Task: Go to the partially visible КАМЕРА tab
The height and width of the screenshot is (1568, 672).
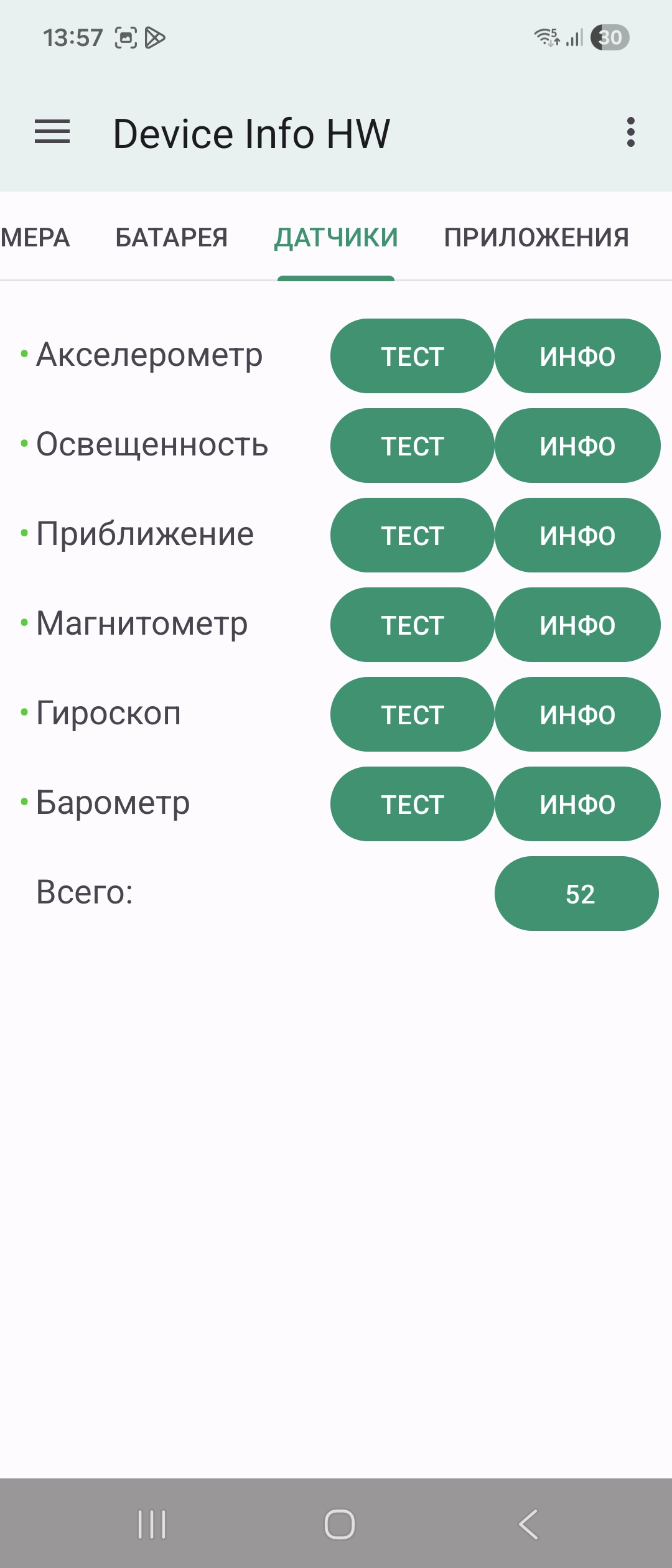Action: point(34,238)
